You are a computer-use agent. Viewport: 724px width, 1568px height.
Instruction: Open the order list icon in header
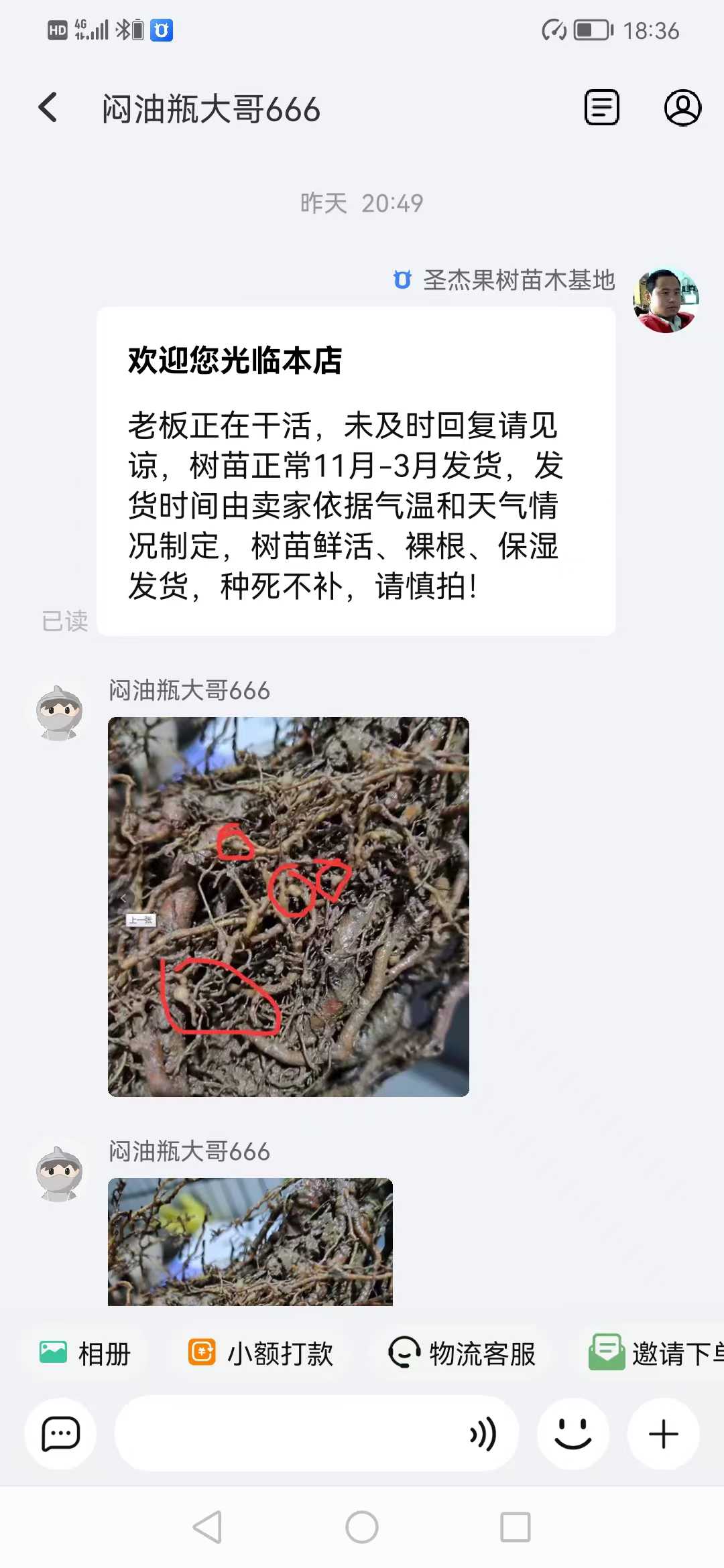pyautogui.click(x=601, y=108)
